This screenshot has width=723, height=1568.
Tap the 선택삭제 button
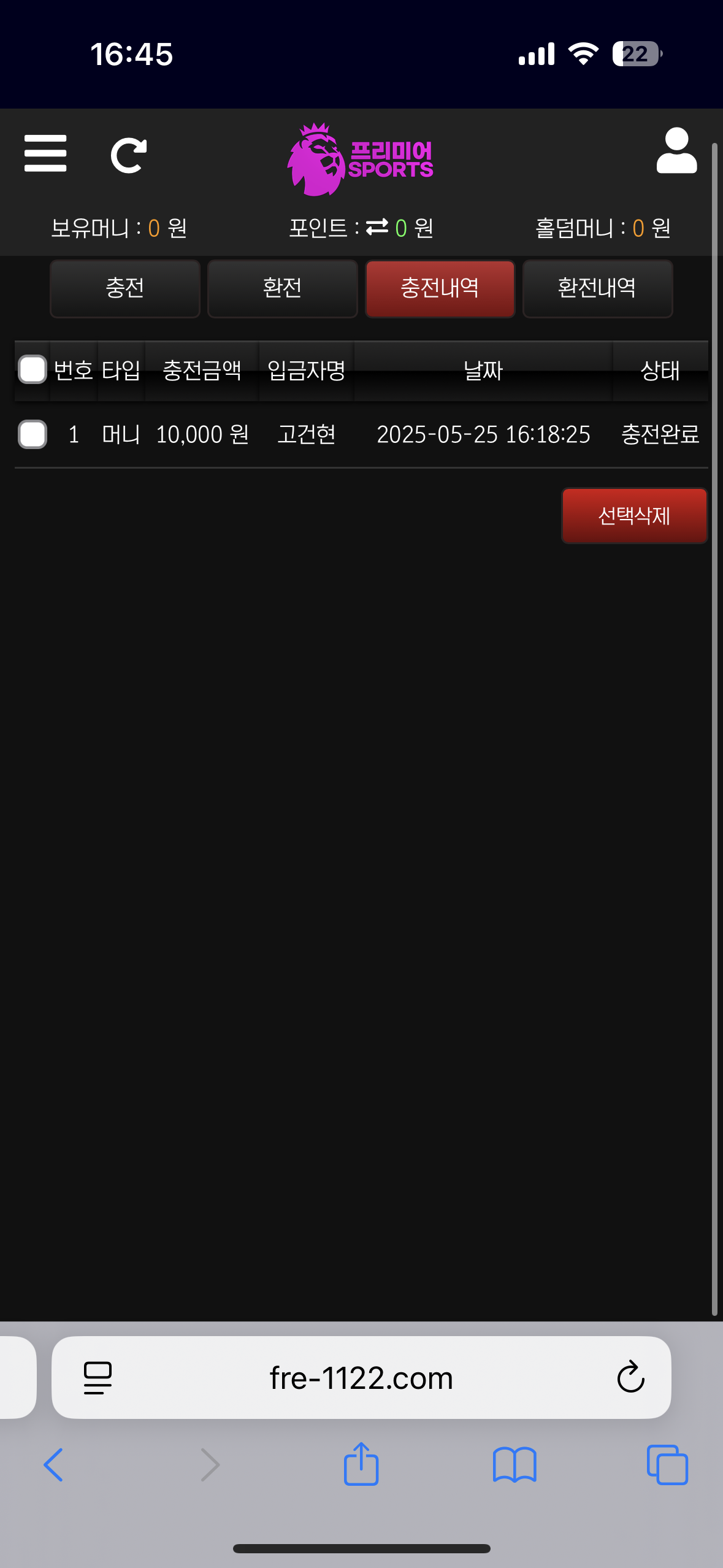click(x=634, y=516)
